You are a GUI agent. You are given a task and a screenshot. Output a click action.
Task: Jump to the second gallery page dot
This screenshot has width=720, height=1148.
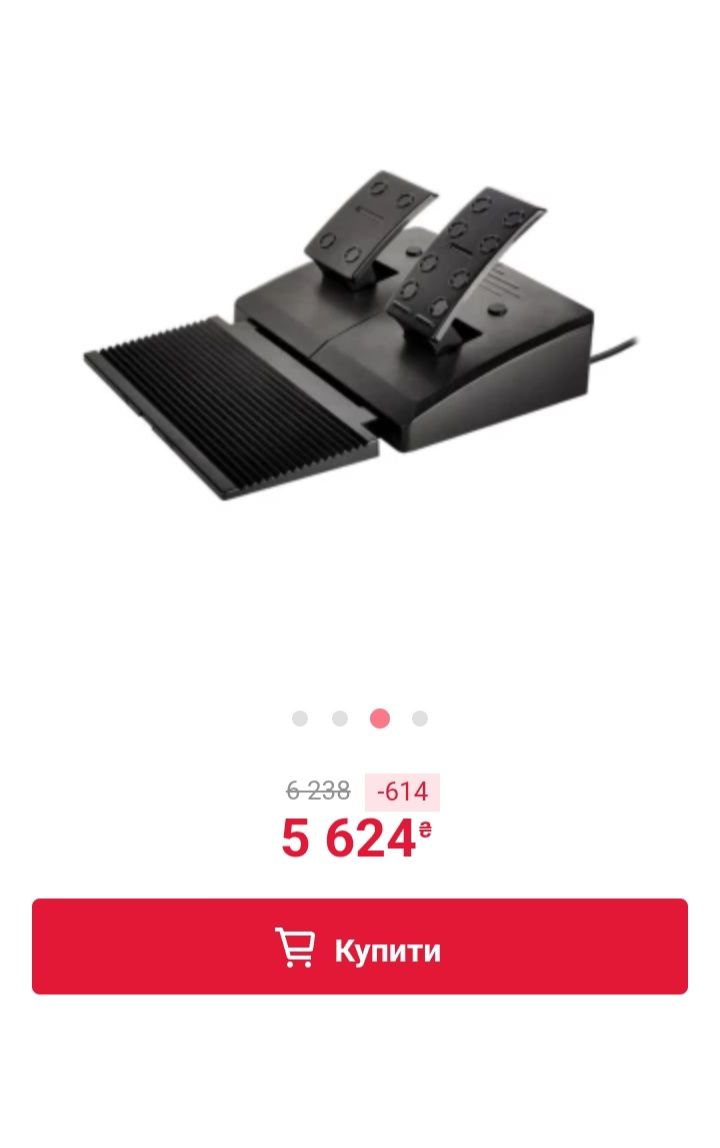point(340,718)
